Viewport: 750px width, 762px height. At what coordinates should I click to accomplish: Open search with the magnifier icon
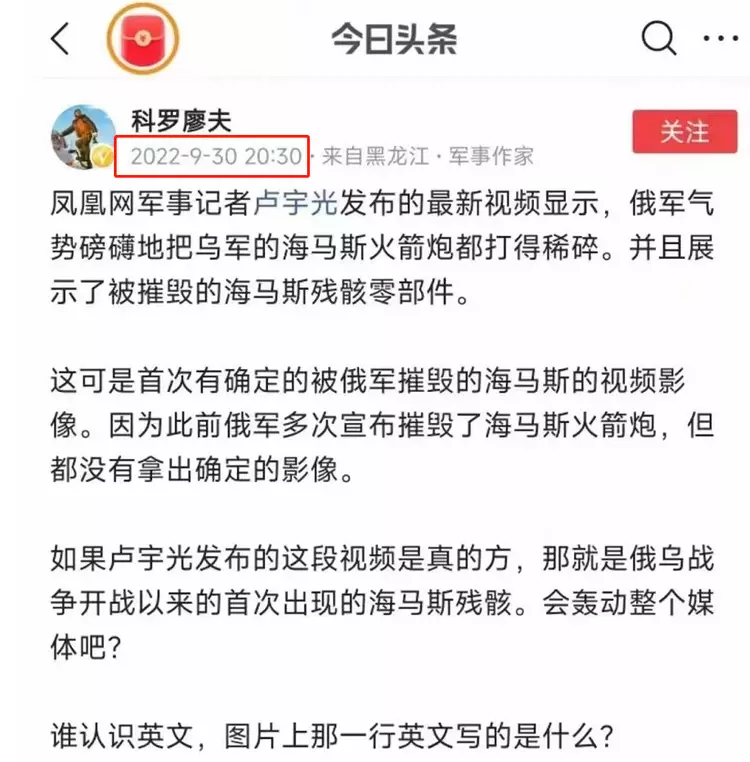(658, 39)
